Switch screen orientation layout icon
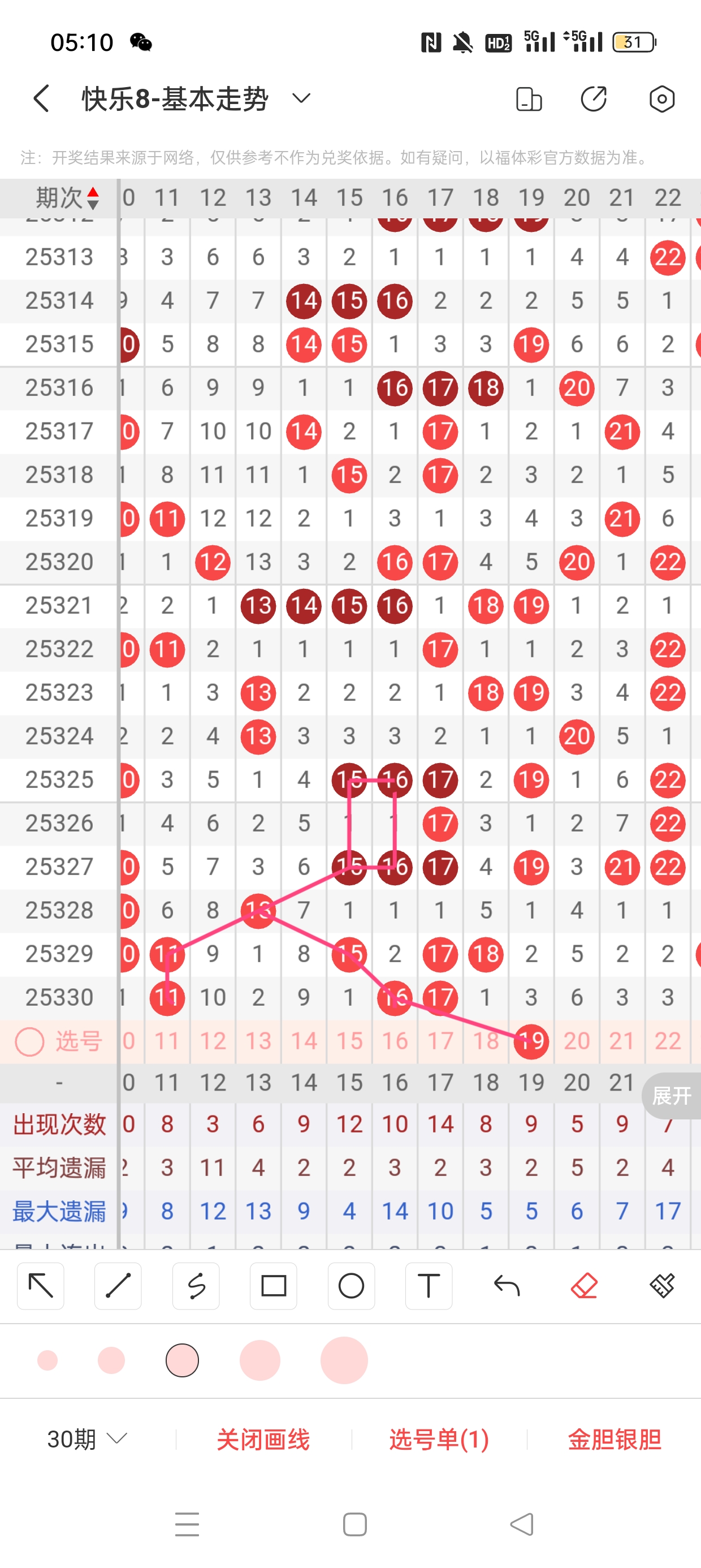 [528, 98]
